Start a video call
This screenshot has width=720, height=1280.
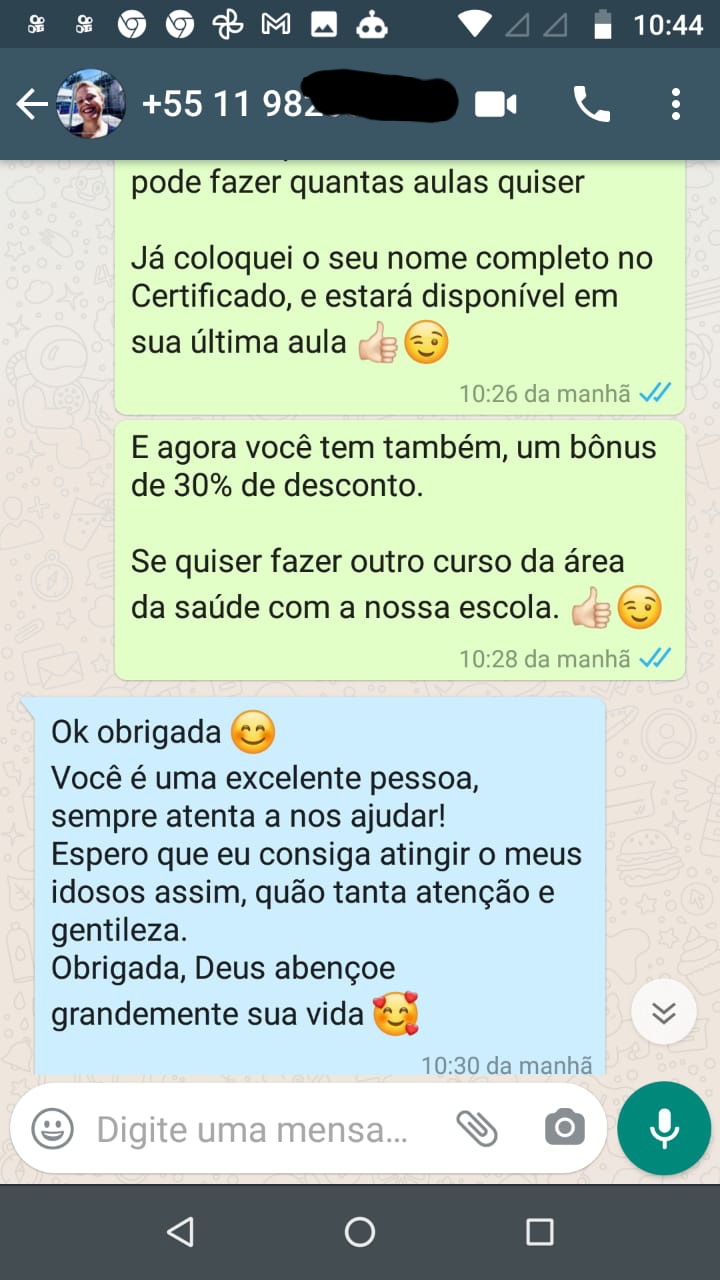click(x=496, y=104)
